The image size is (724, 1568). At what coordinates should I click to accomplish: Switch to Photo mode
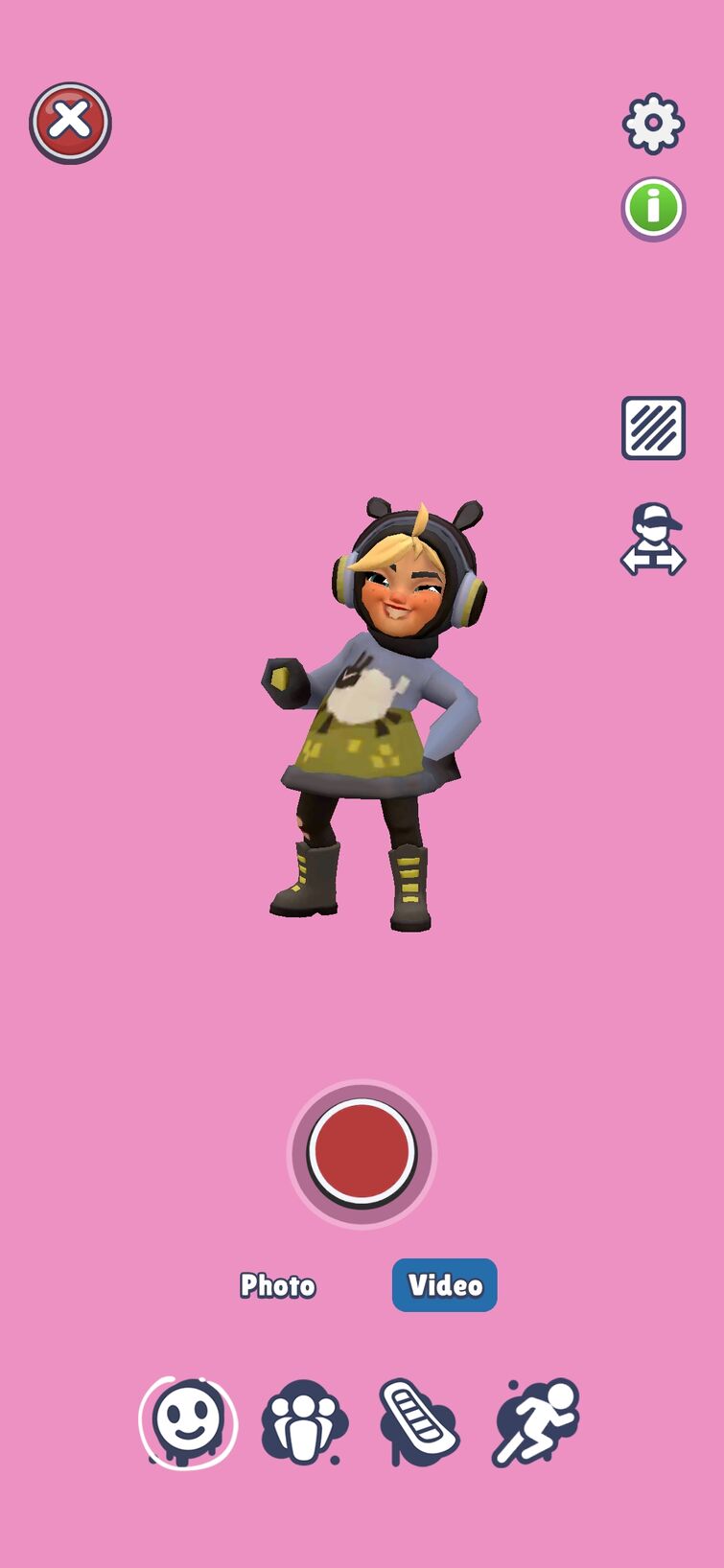click(278, 1285)
